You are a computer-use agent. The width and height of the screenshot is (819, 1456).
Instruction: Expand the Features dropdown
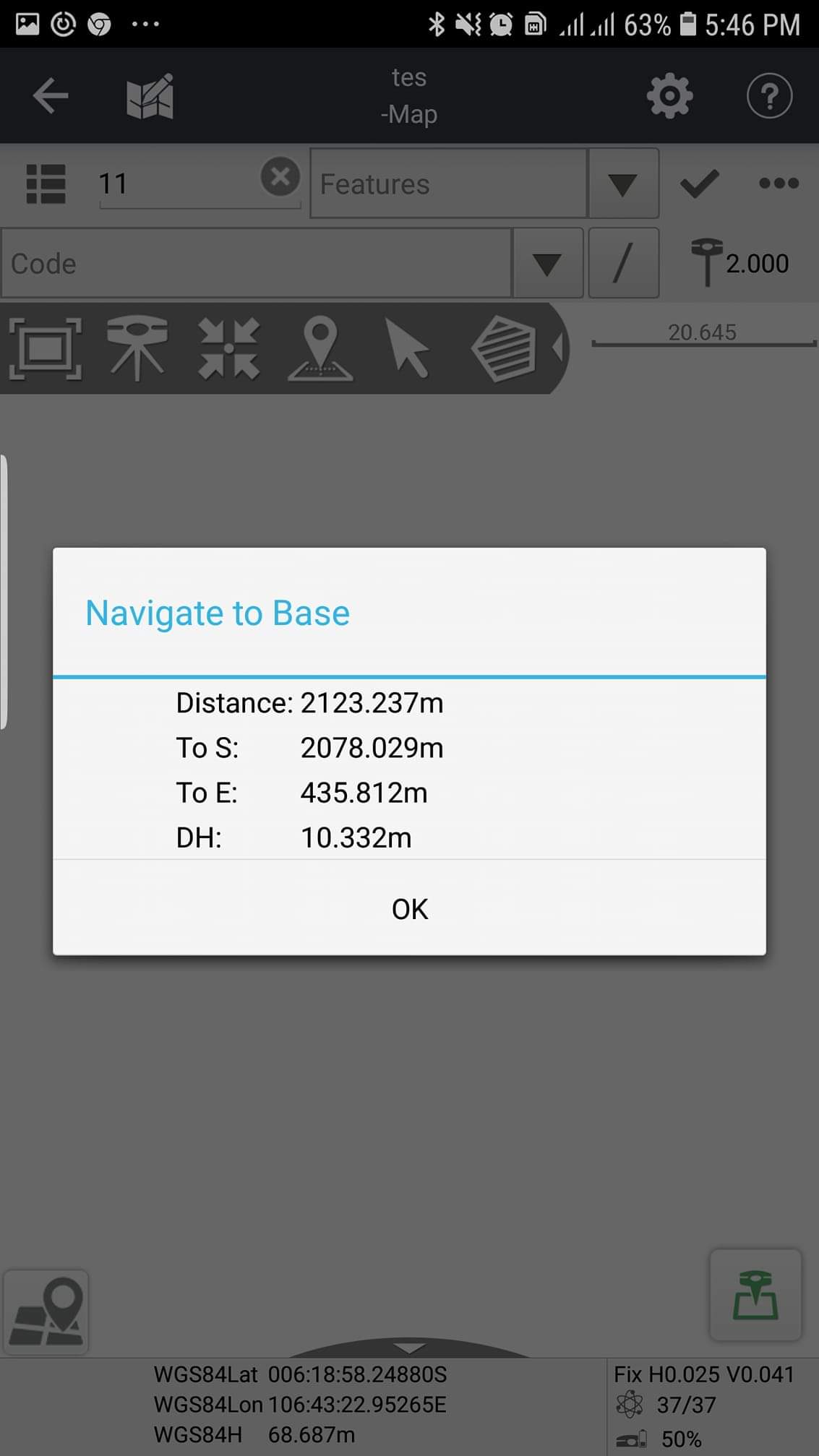pos(622,184)
